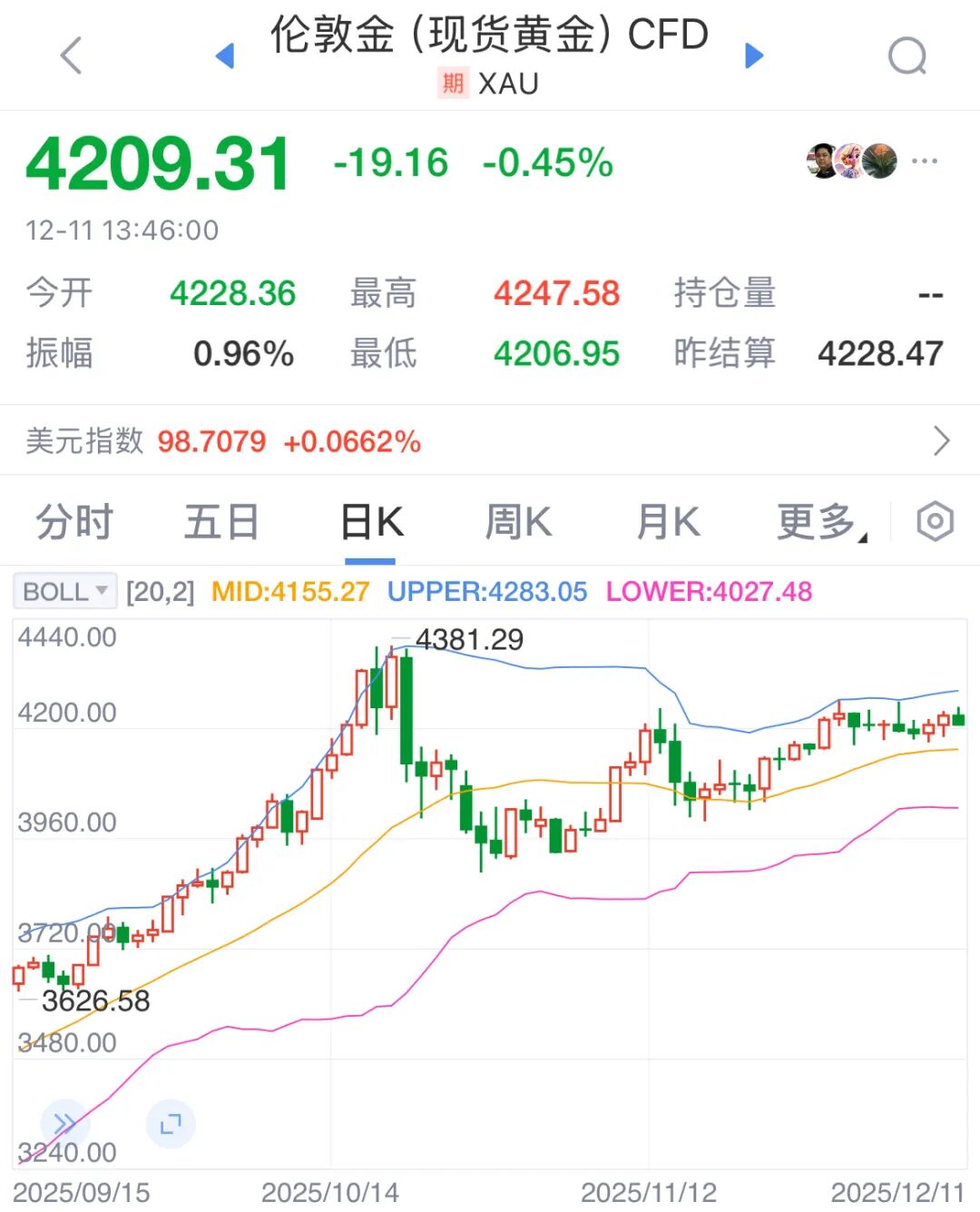Switch to the 周K chart tab

[x=518, y=522]
